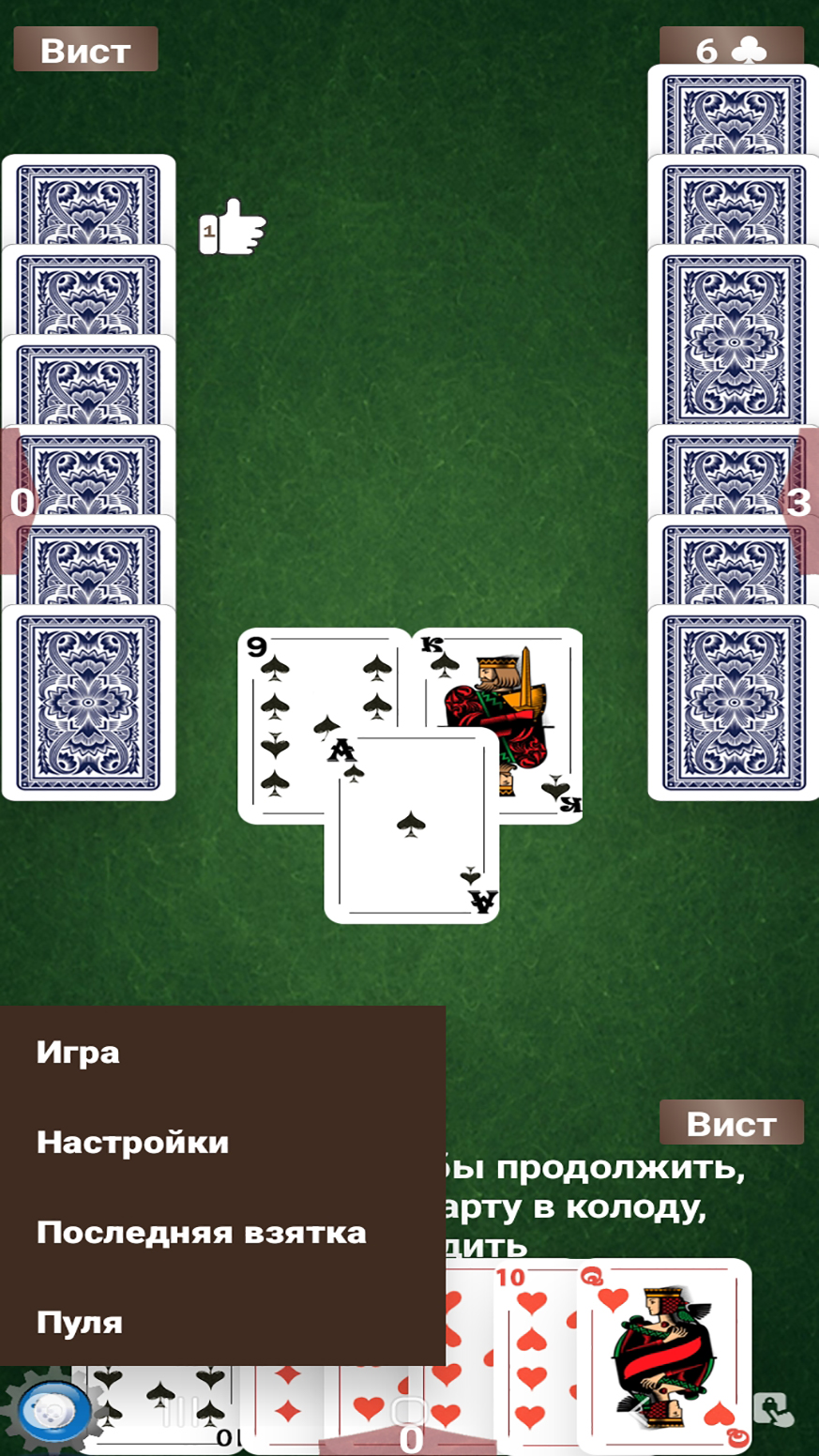Open the Игра menu item

[x=79, y=1053]
